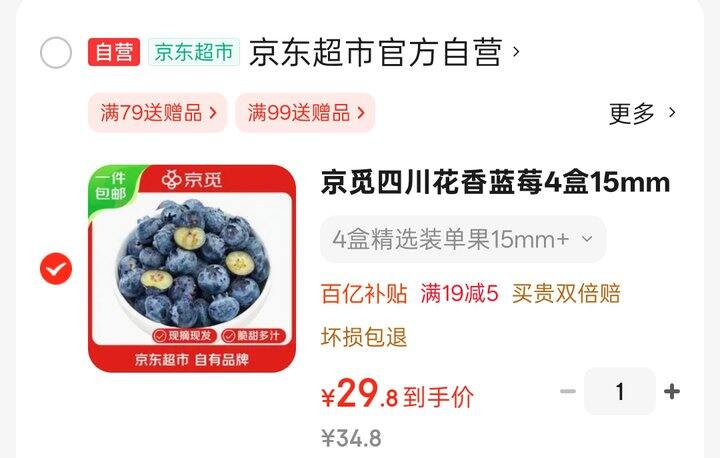720x458 pixels.
Task: Change the 4盒精选装单果15mm+ specification
Action: point(463,239)
